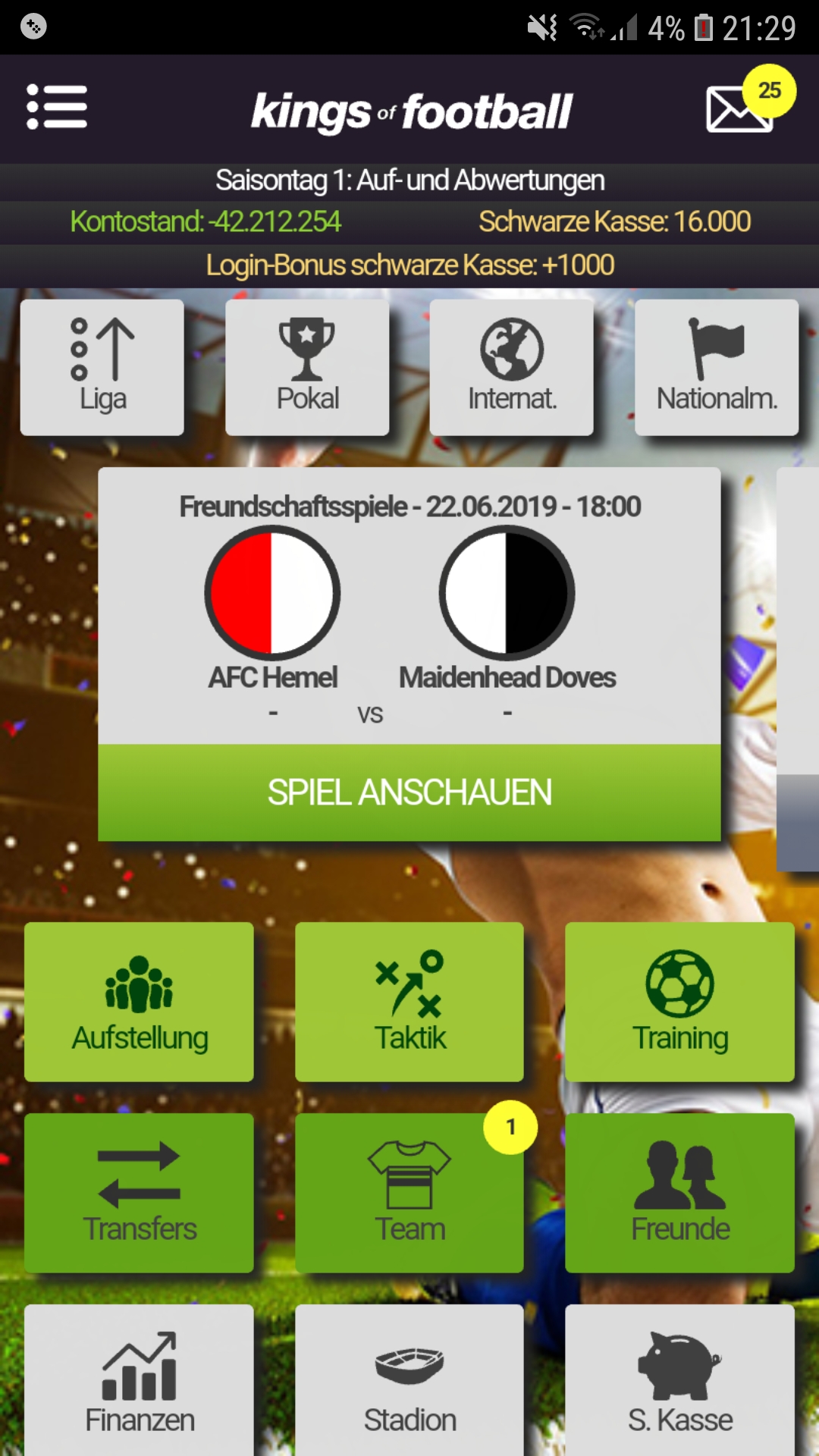Open the hamburger menu
Image resolution: width=819 pixels, height=1456 pixels.
(x=57, y=107)
